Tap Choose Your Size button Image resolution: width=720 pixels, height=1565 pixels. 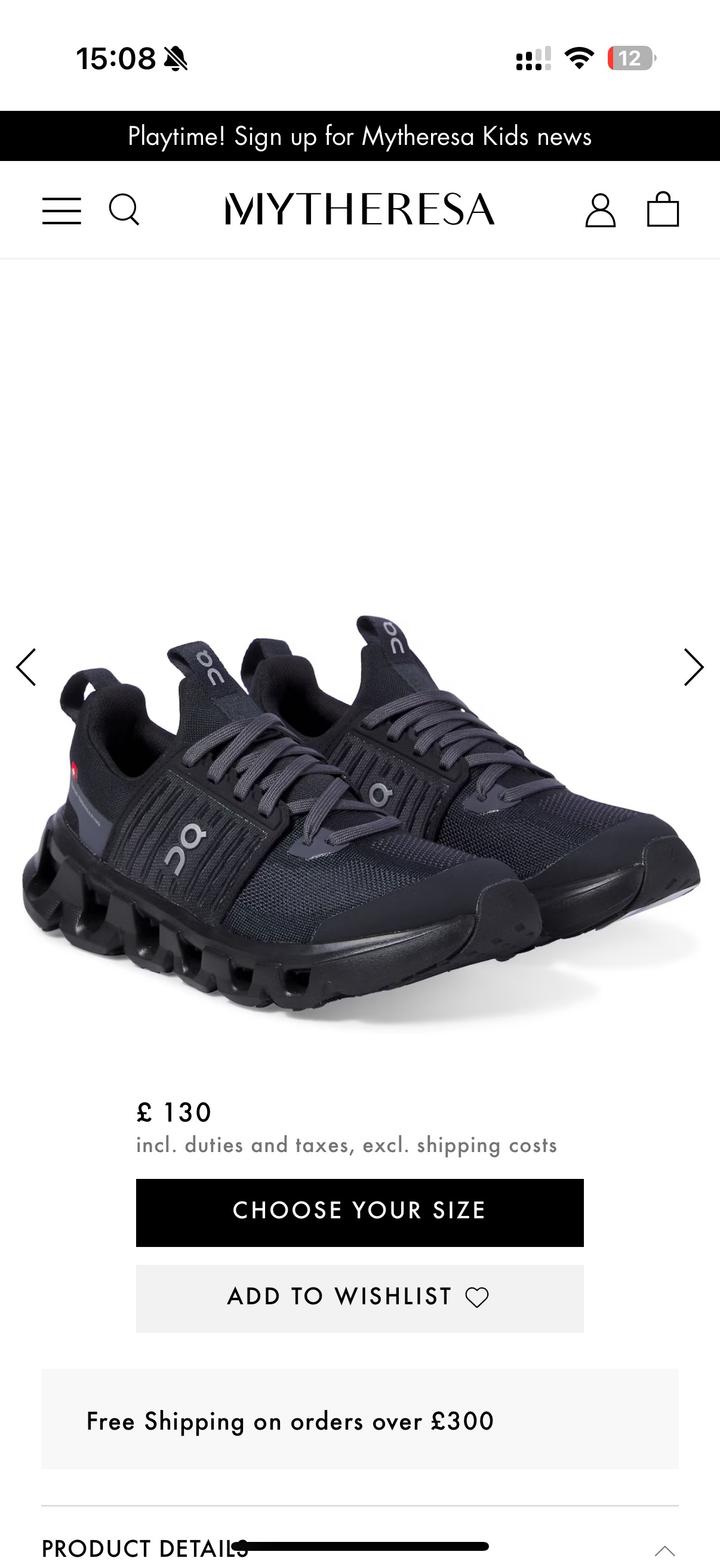(x=360, y=1212)
